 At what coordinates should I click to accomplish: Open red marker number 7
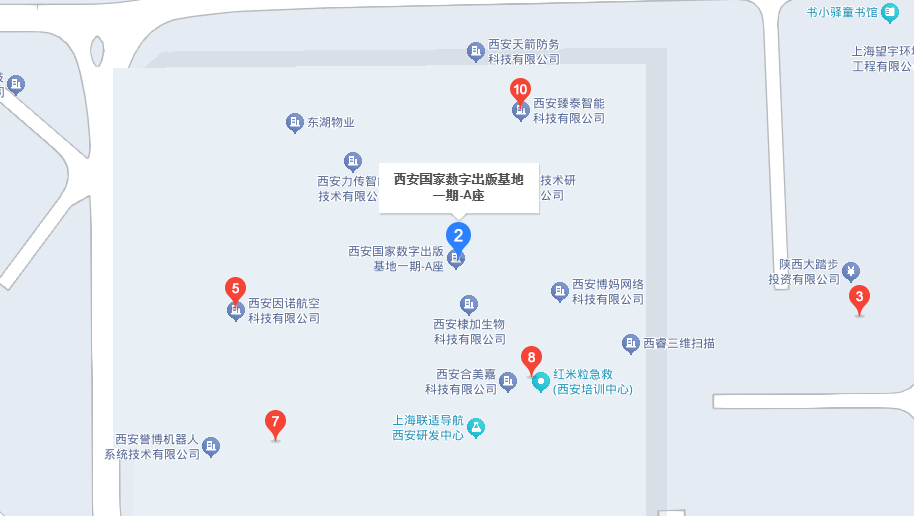point(276,422)
